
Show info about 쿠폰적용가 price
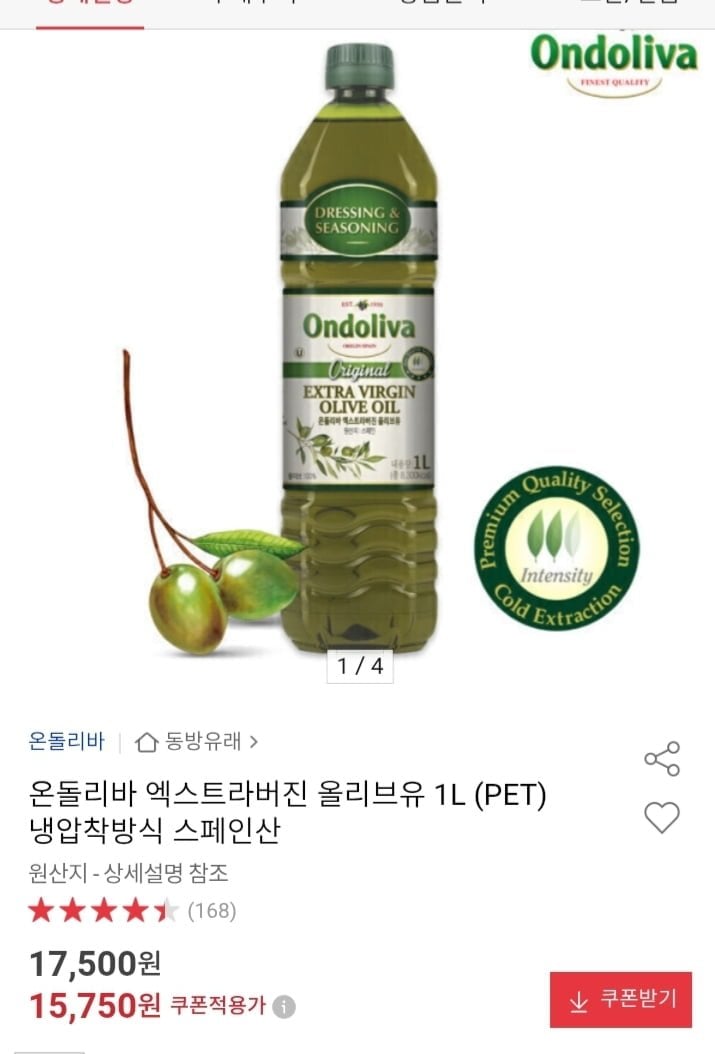click(285, 1006)
